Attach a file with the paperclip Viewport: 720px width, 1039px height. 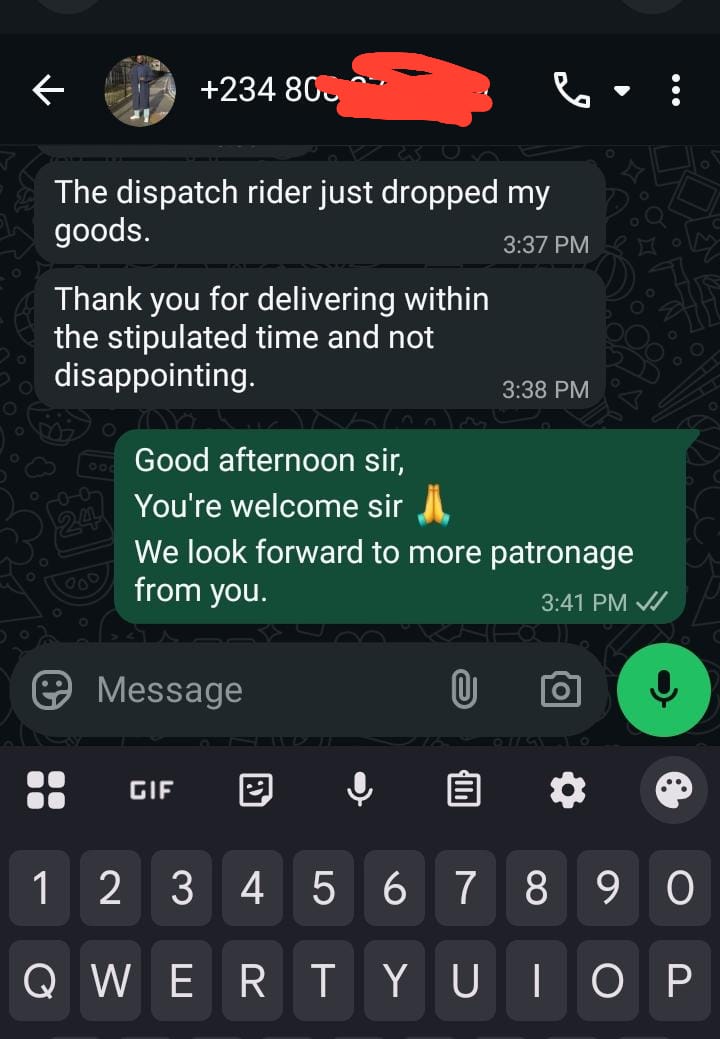464,689
